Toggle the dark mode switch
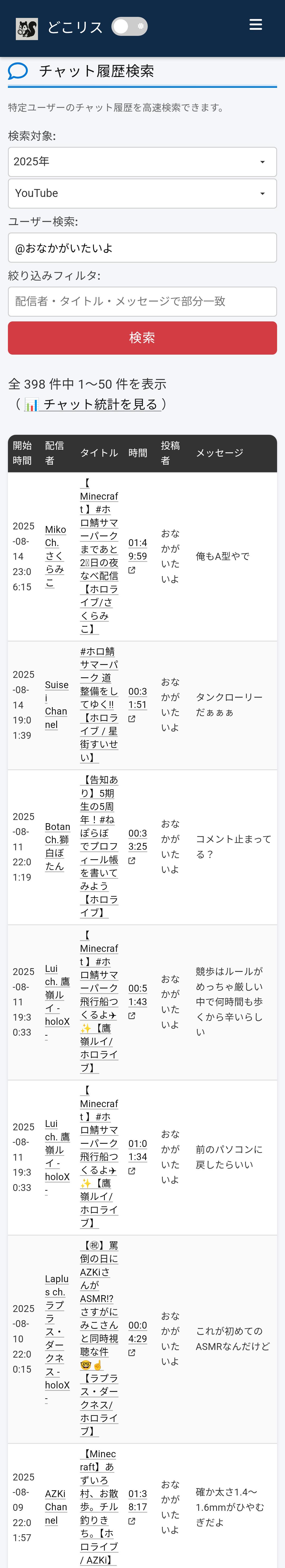 [x=130, y=27]
